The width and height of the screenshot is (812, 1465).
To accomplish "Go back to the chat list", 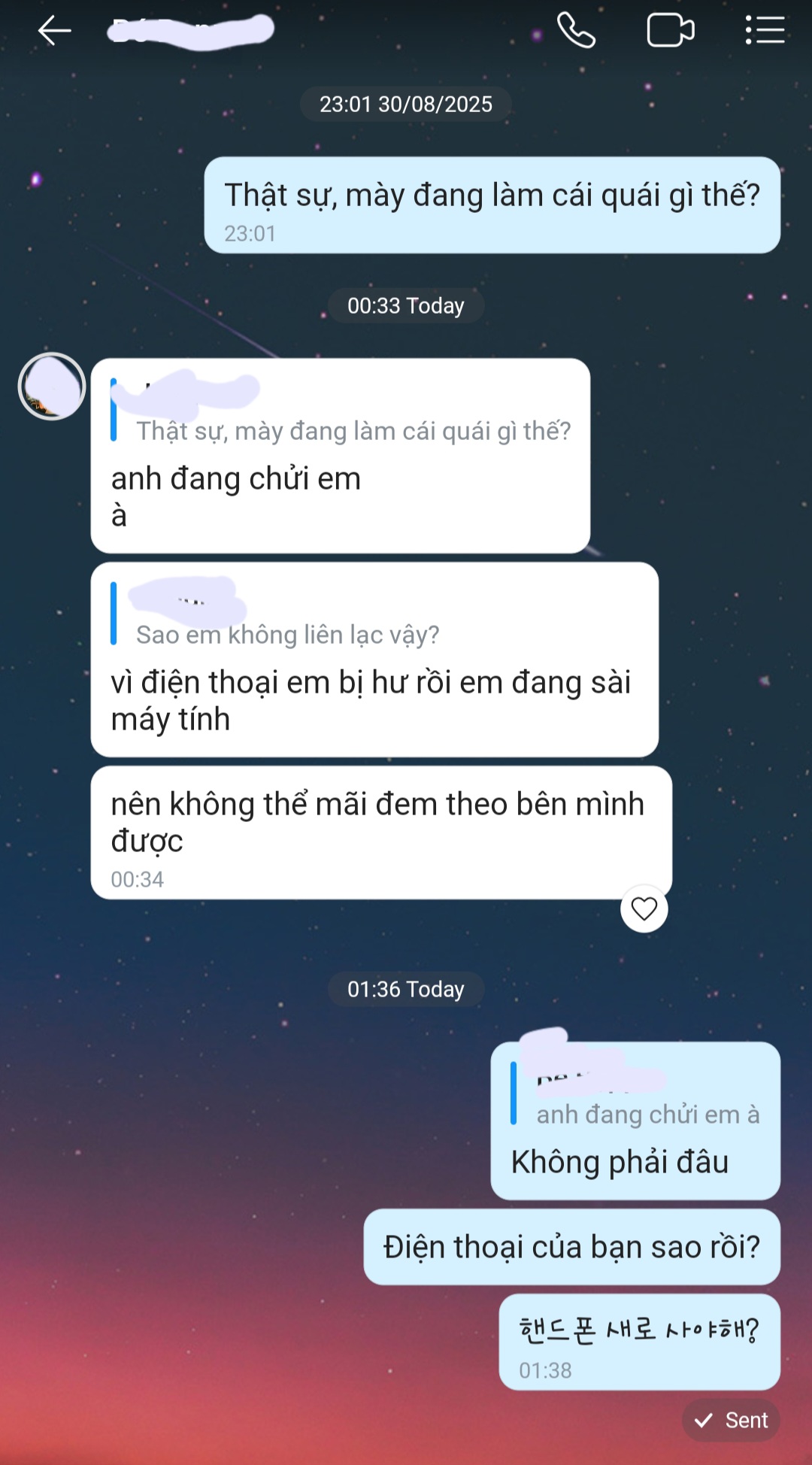I will point(54,31).
